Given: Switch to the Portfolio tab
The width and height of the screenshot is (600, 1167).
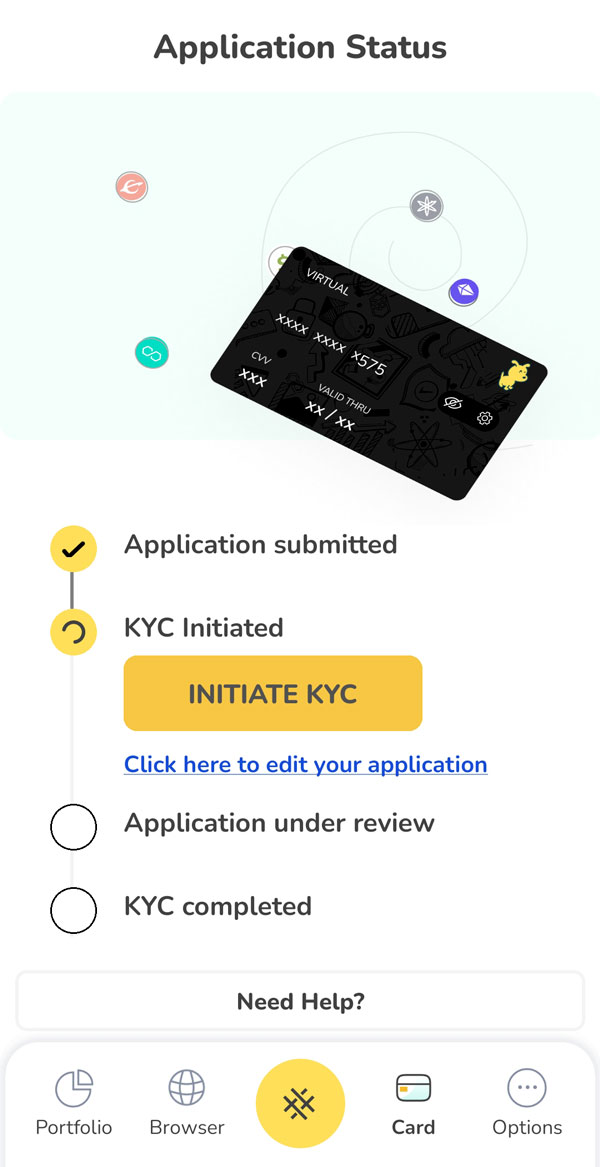Looking at the screenshot, I should coord(74,1103).
